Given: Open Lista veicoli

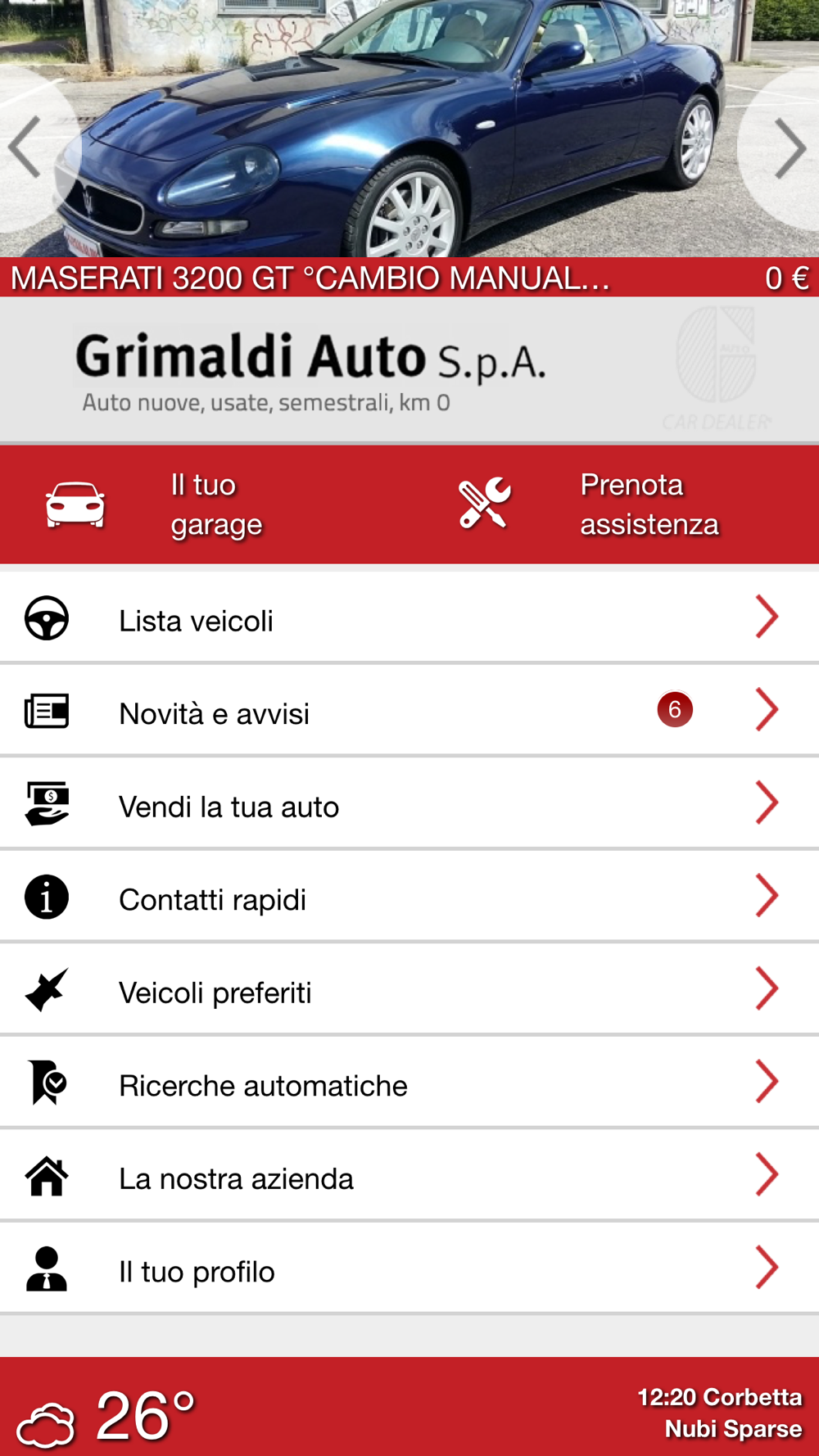Looking at the screenshot, I should [409, 618].
